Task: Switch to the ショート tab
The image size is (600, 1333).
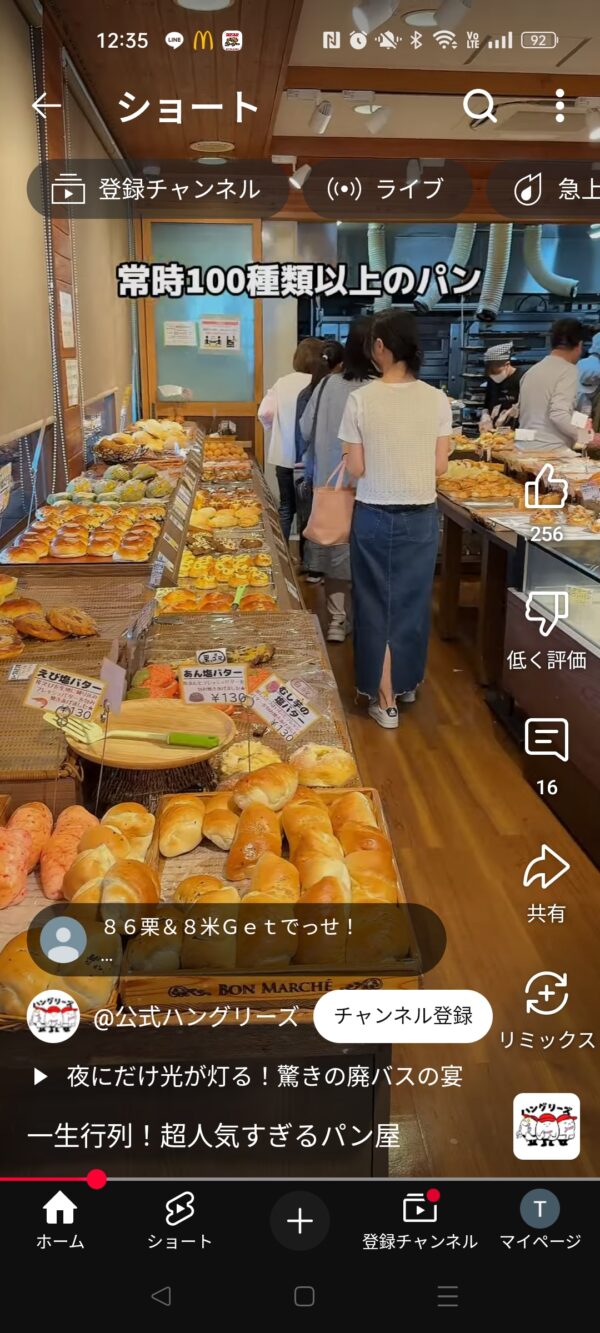Action: 180,1221
